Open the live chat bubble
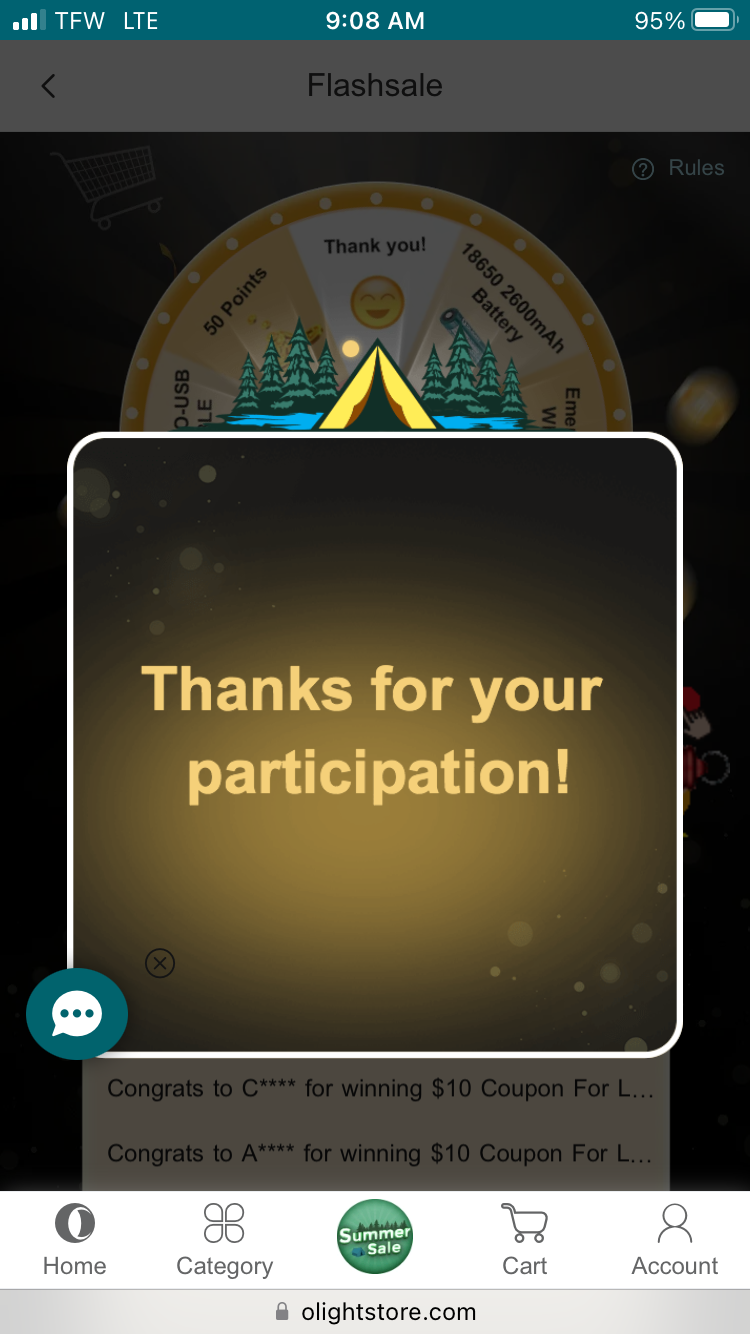The image size is (750, 1334). [x=77, y=1014]
